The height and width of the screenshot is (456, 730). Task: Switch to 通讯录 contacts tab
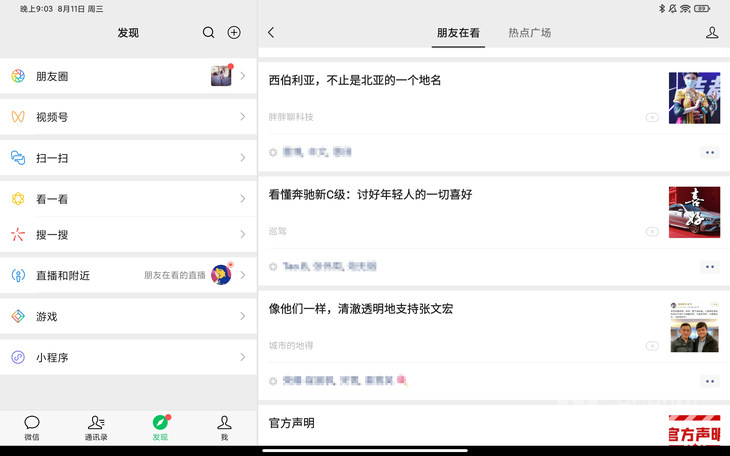[x=96, y=428]
